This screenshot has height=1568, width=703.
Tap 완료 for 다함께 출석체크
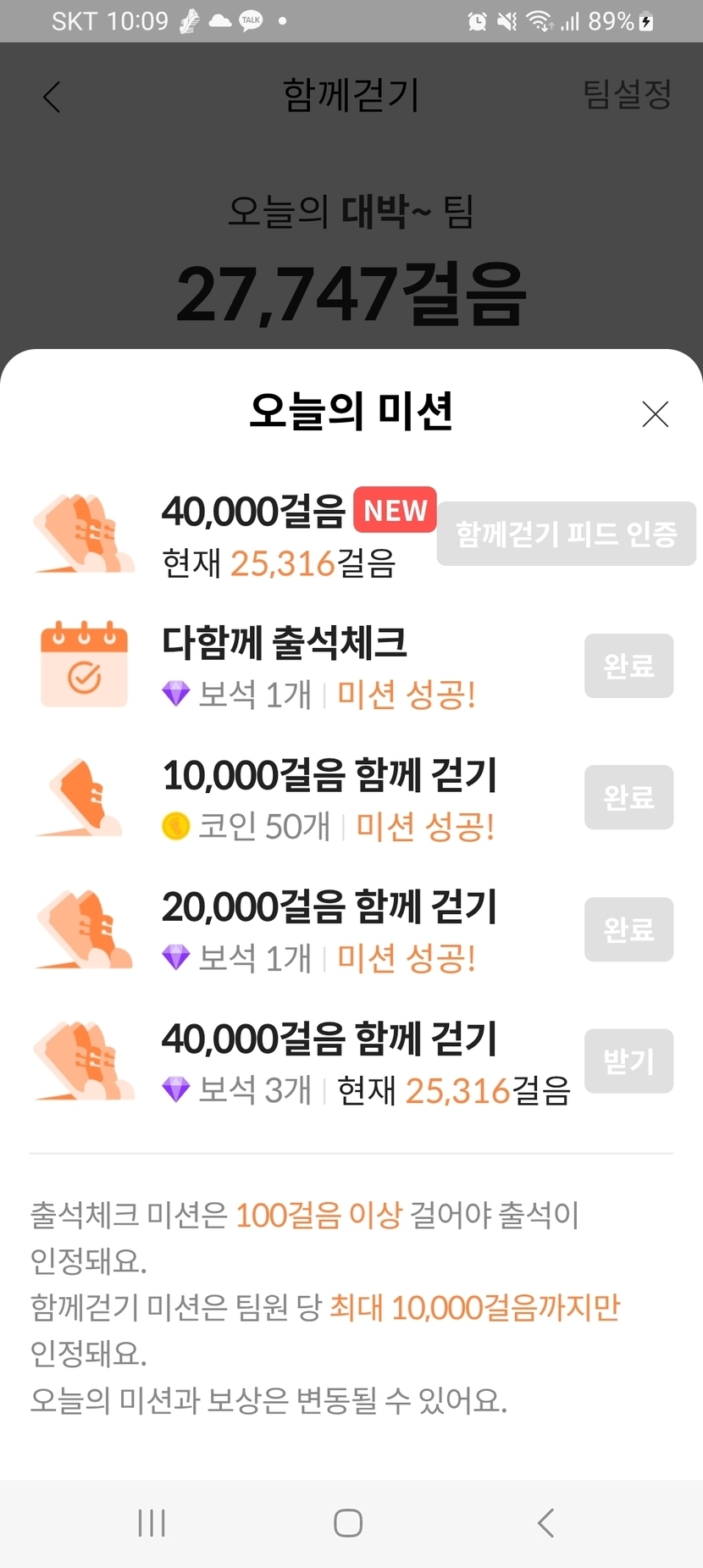[628, 666]
